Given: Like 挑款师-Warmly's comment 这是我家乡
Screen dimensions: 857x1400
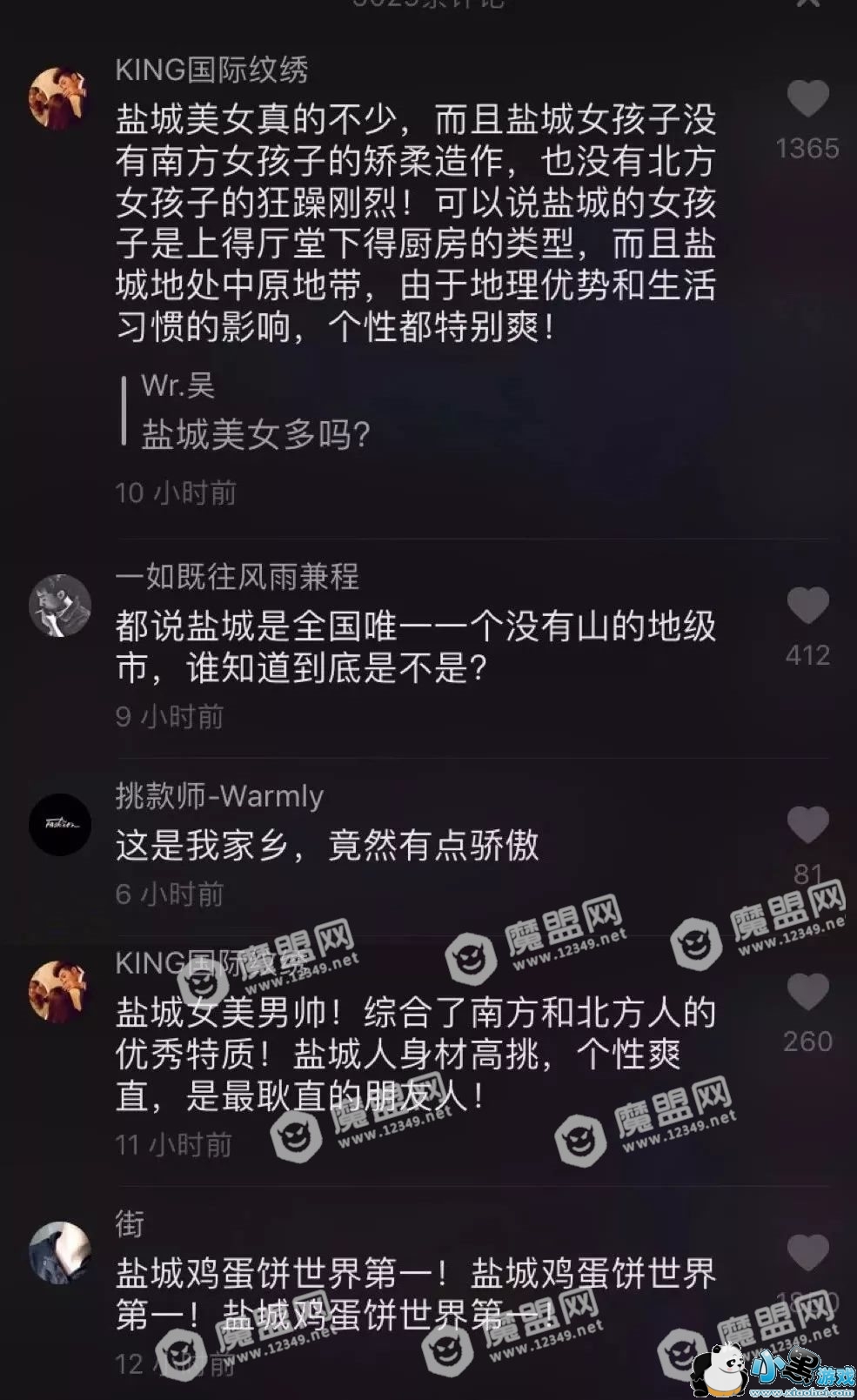Looking at the screenshot, I should 807,825.
